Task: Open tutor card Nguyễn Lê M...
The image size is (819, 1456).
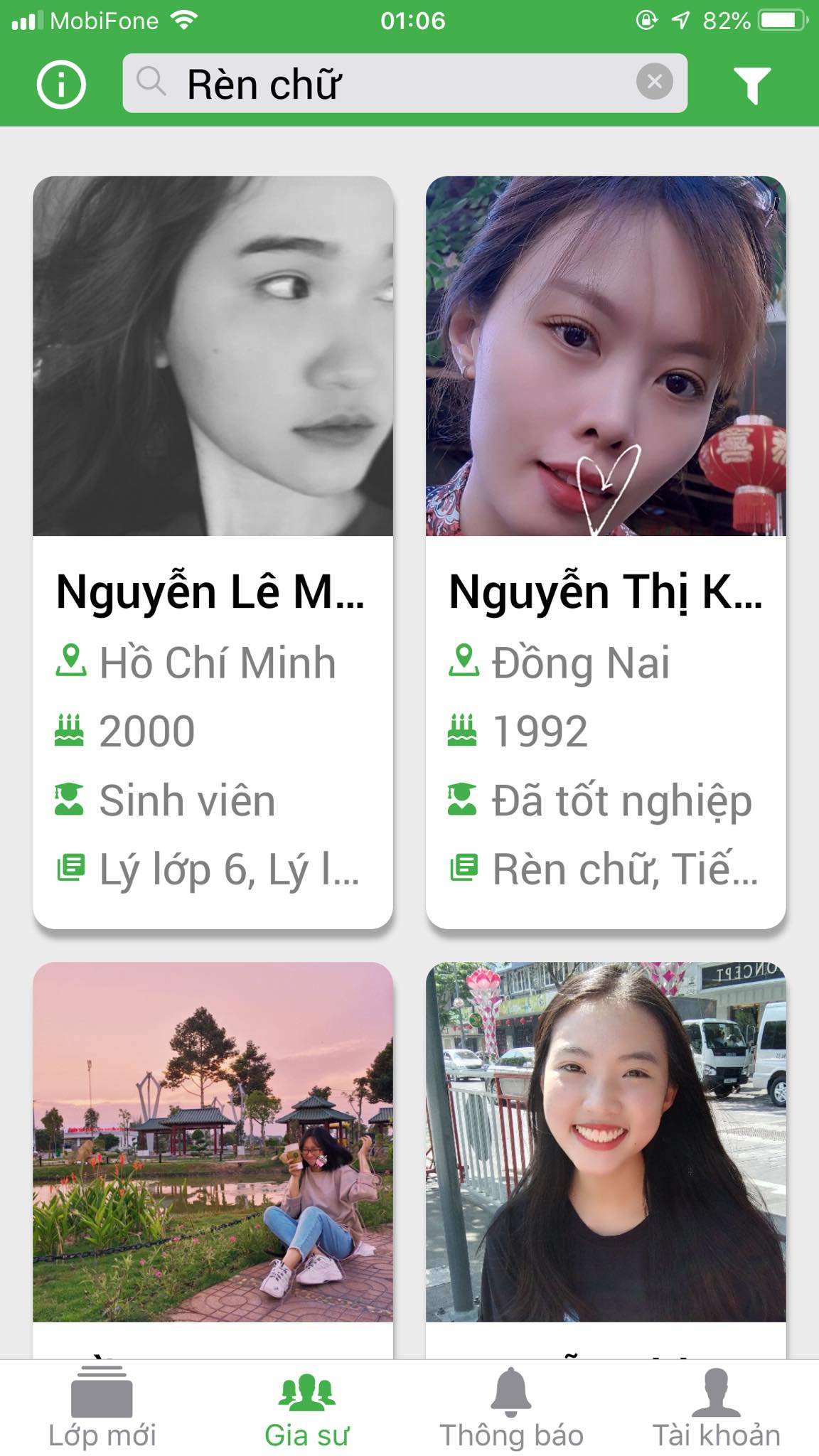Action: click(213, 552)
